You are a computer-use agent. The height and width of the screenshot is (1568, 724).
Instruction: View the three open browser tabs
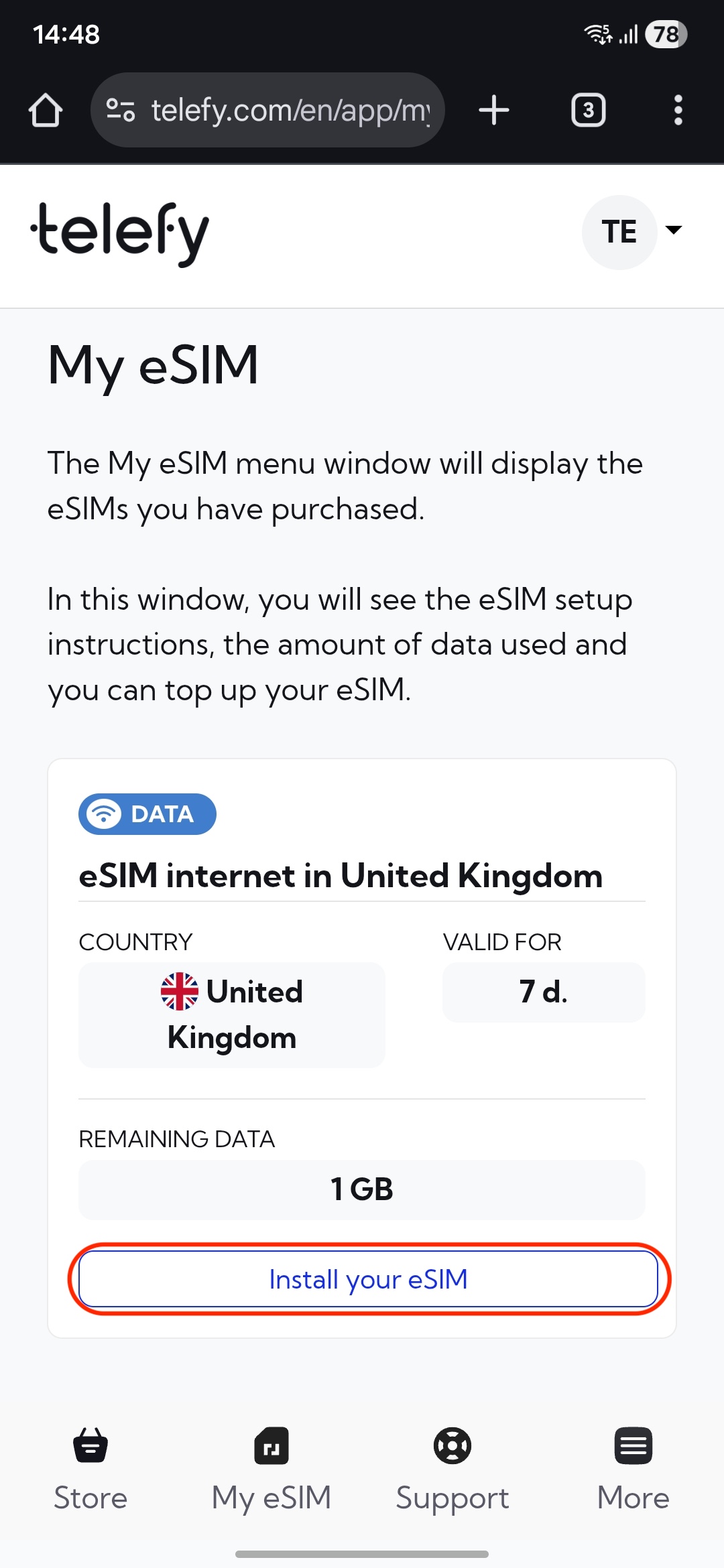(588, 110)
